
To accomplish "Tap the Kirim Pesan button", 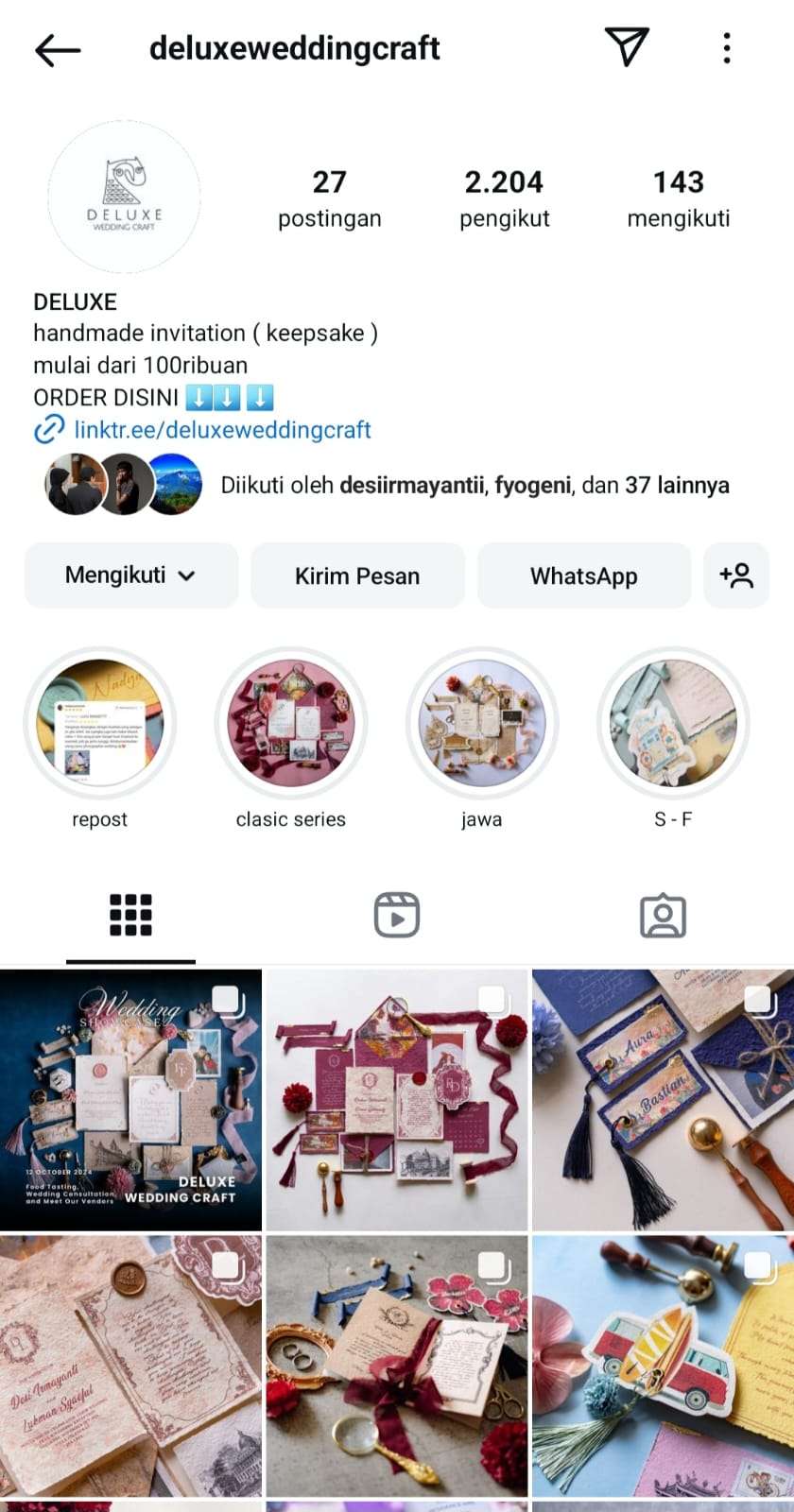I will point(357,576).
